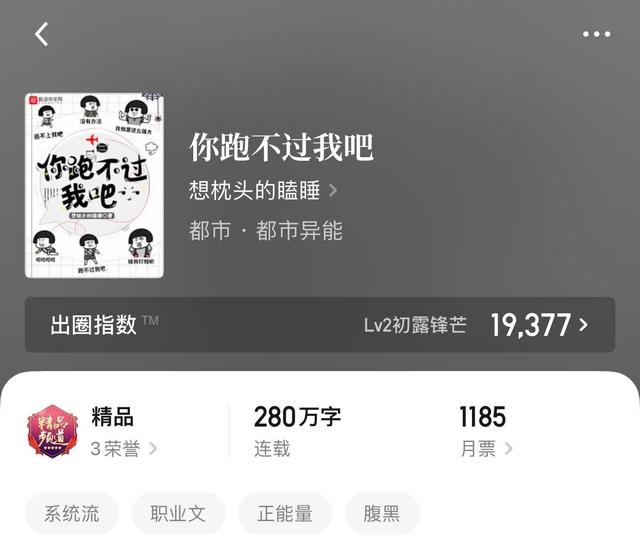Open the three-dot overflow menu
This screenshot has height=553, width=640.
[x=596, y=34]
